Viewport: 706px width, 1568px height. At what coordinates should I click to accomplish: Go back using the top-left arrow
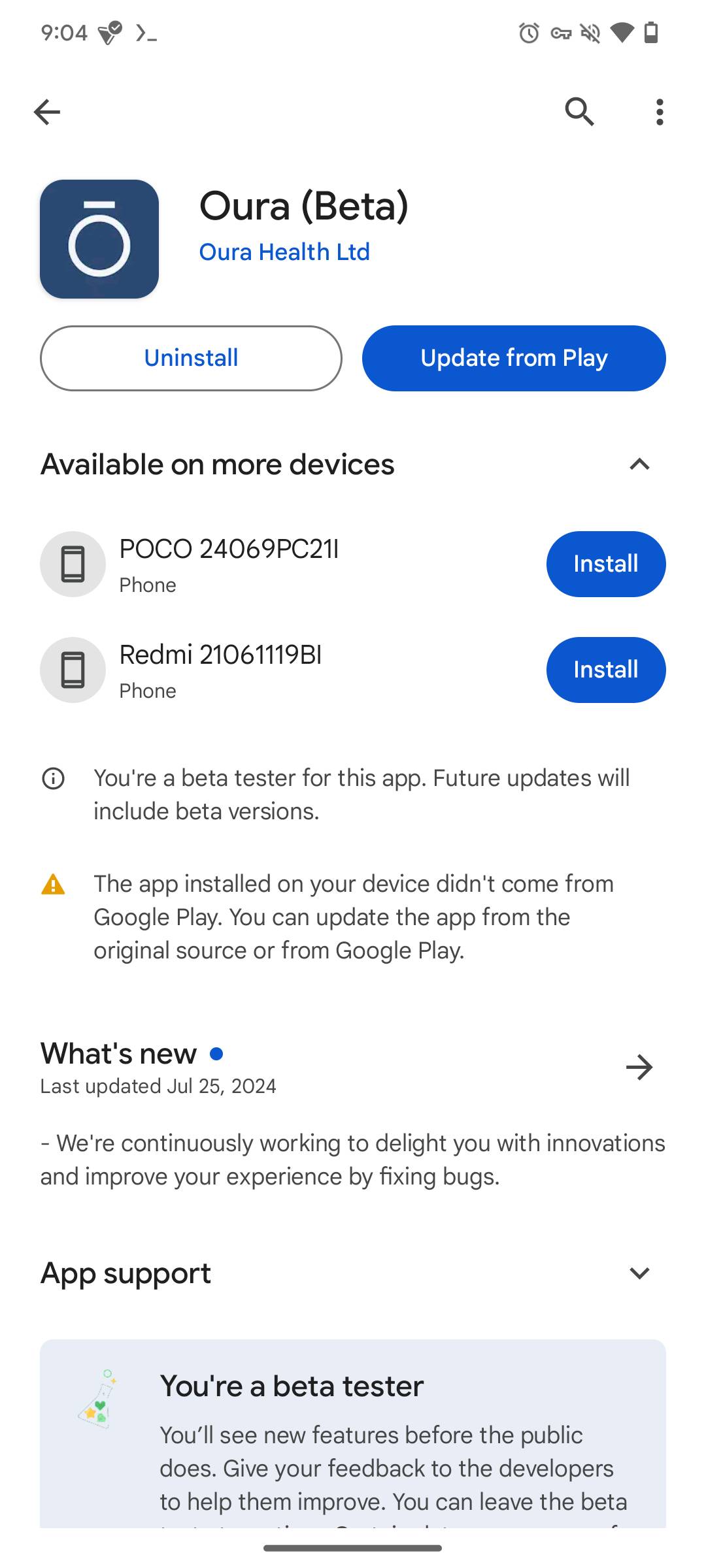47,112
